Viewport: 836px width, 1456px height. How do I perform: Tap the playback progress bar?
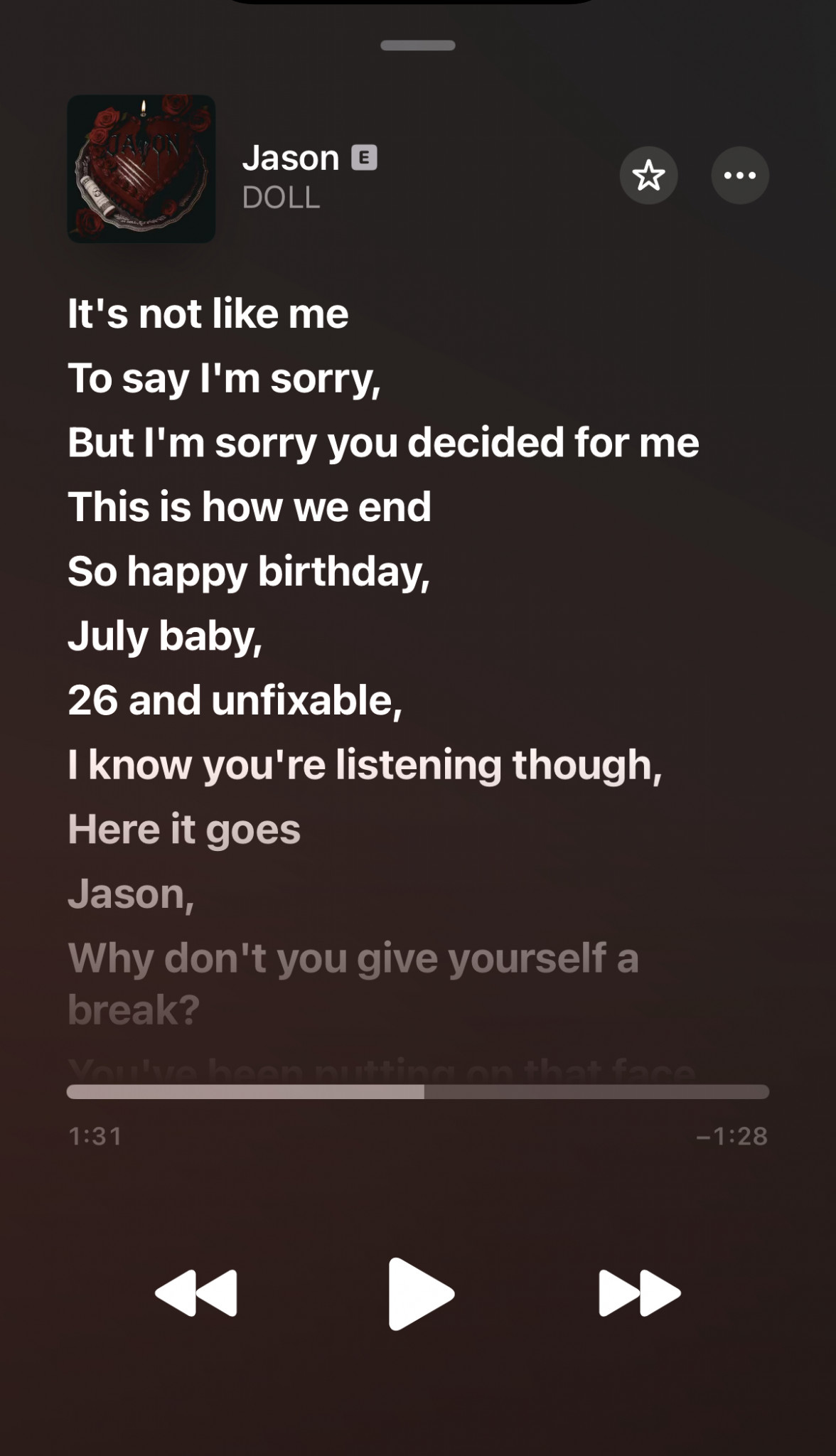click(418, 1092)
